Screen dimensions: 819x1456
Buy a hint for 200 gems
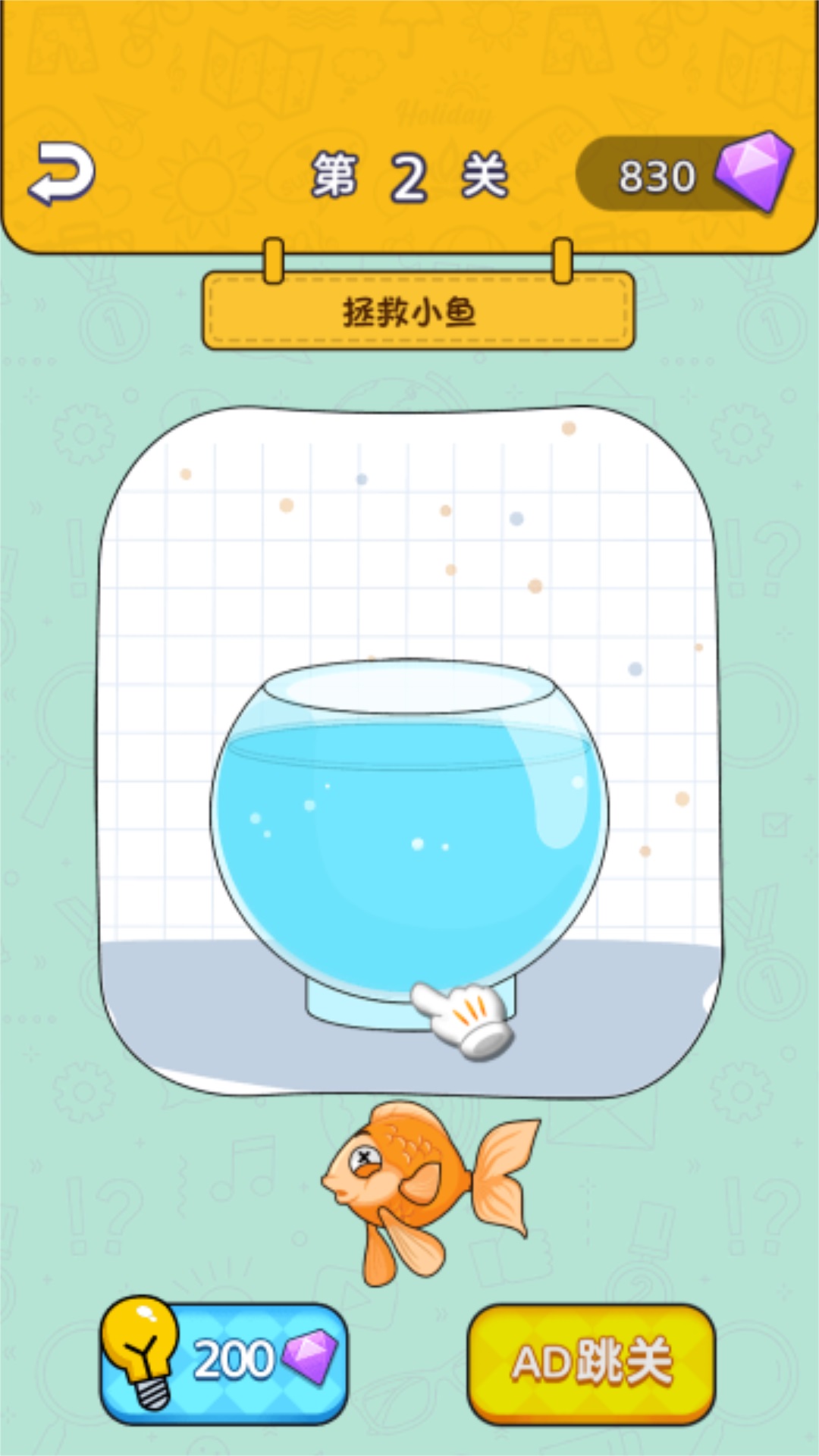225,1359
